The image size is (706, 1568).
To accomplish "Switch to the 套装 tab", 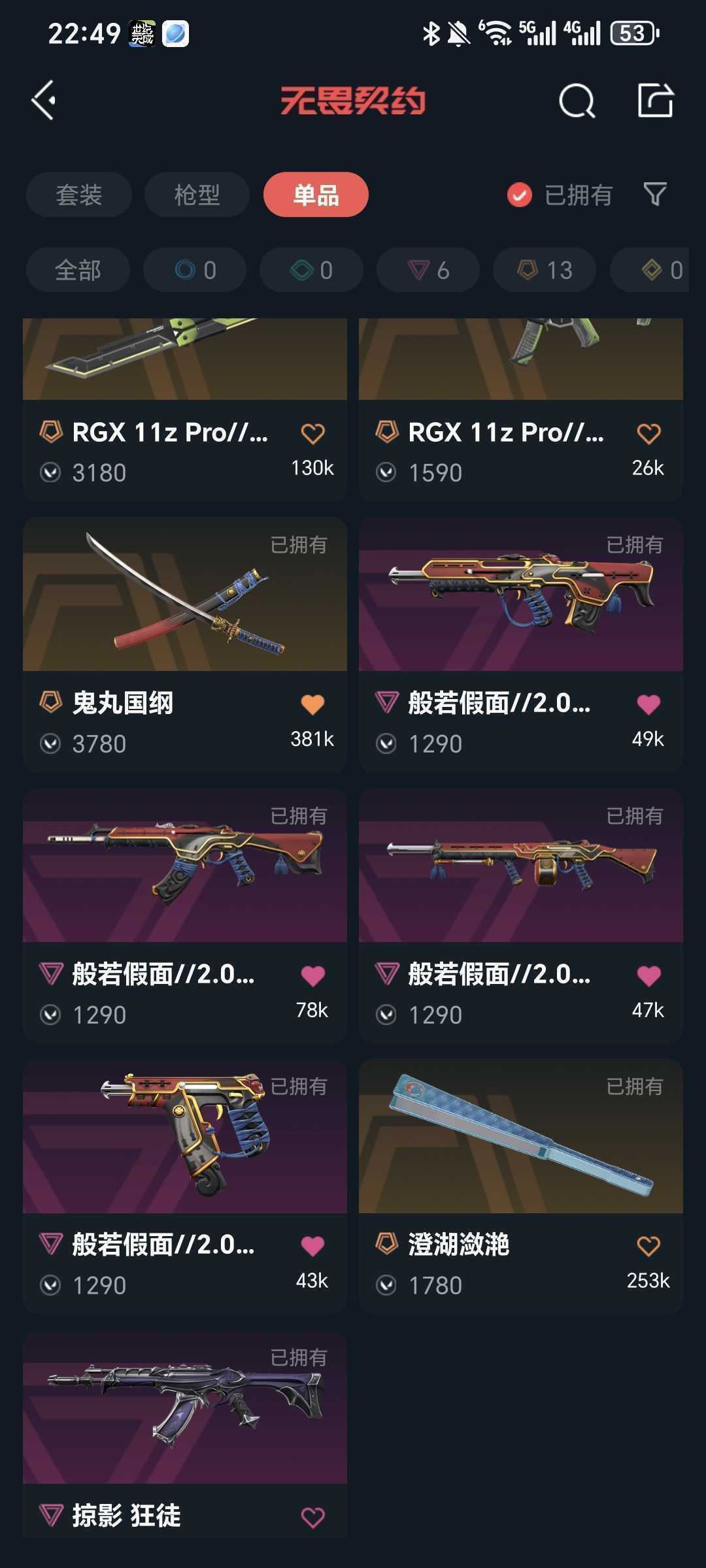I will click(79, 195).
